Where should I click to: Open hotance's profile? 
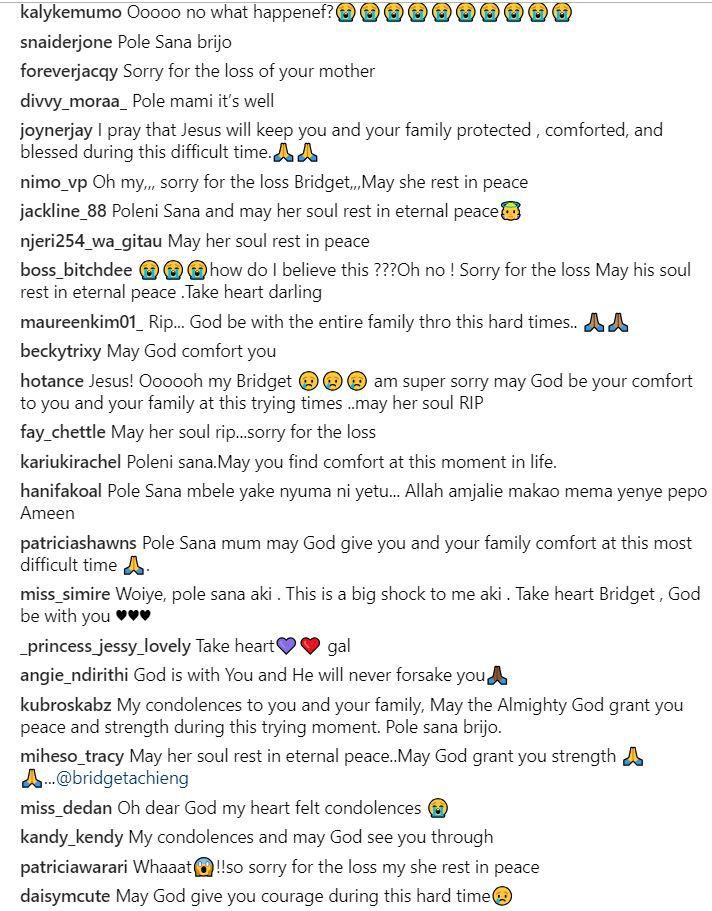tap(52, 382)
